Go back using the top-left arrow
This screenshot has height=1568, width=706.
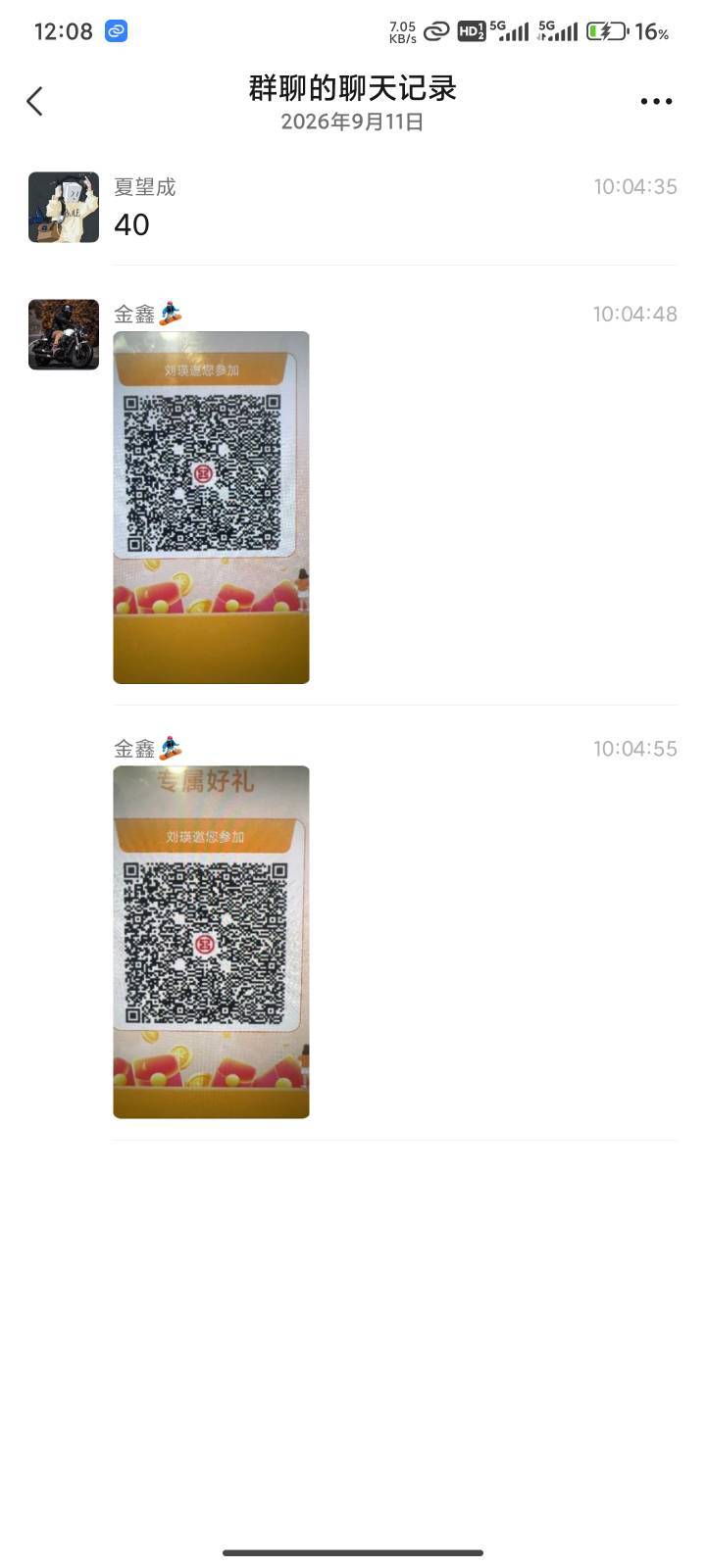point(34,101)
